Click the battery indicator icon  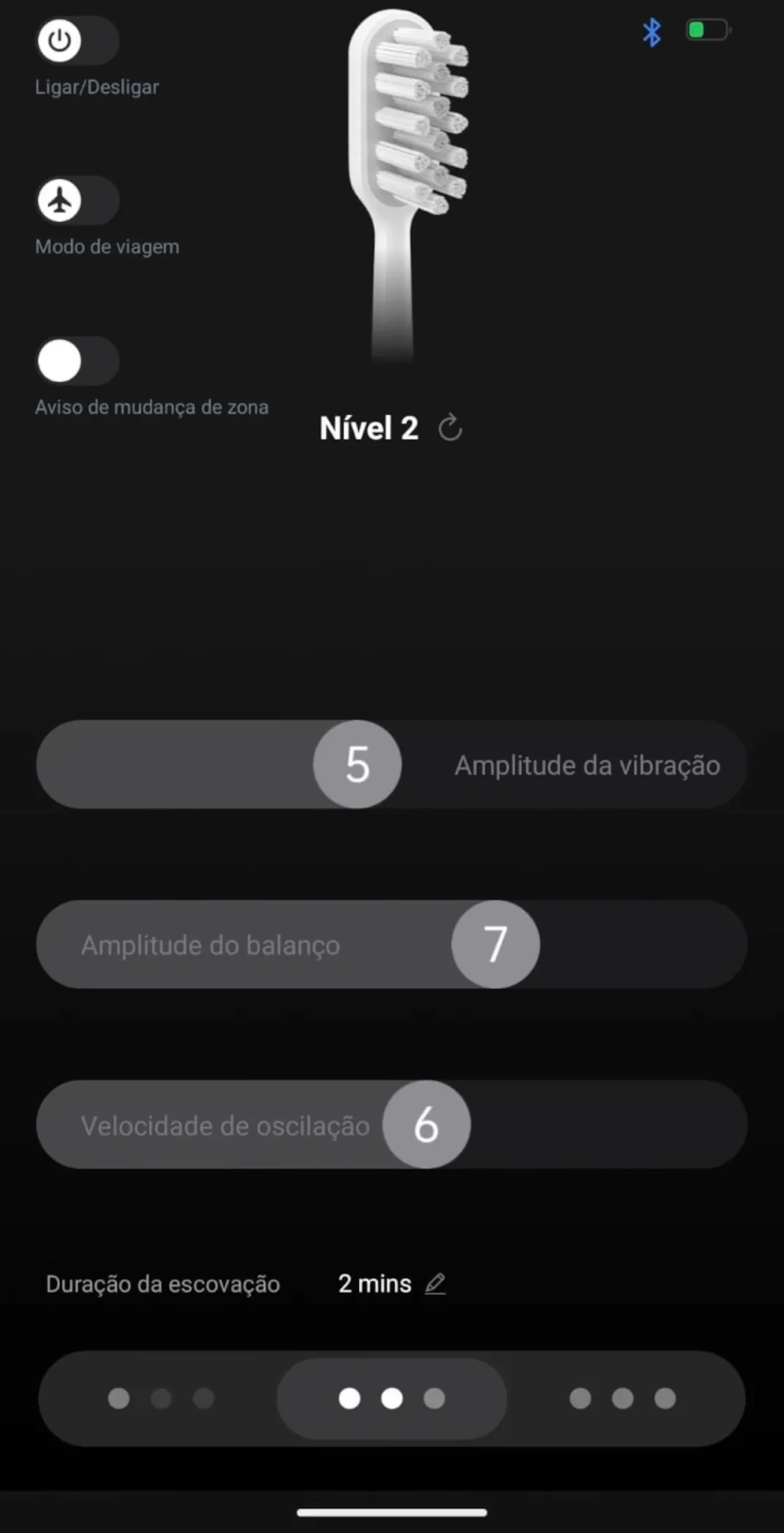[x=705, y=30]
